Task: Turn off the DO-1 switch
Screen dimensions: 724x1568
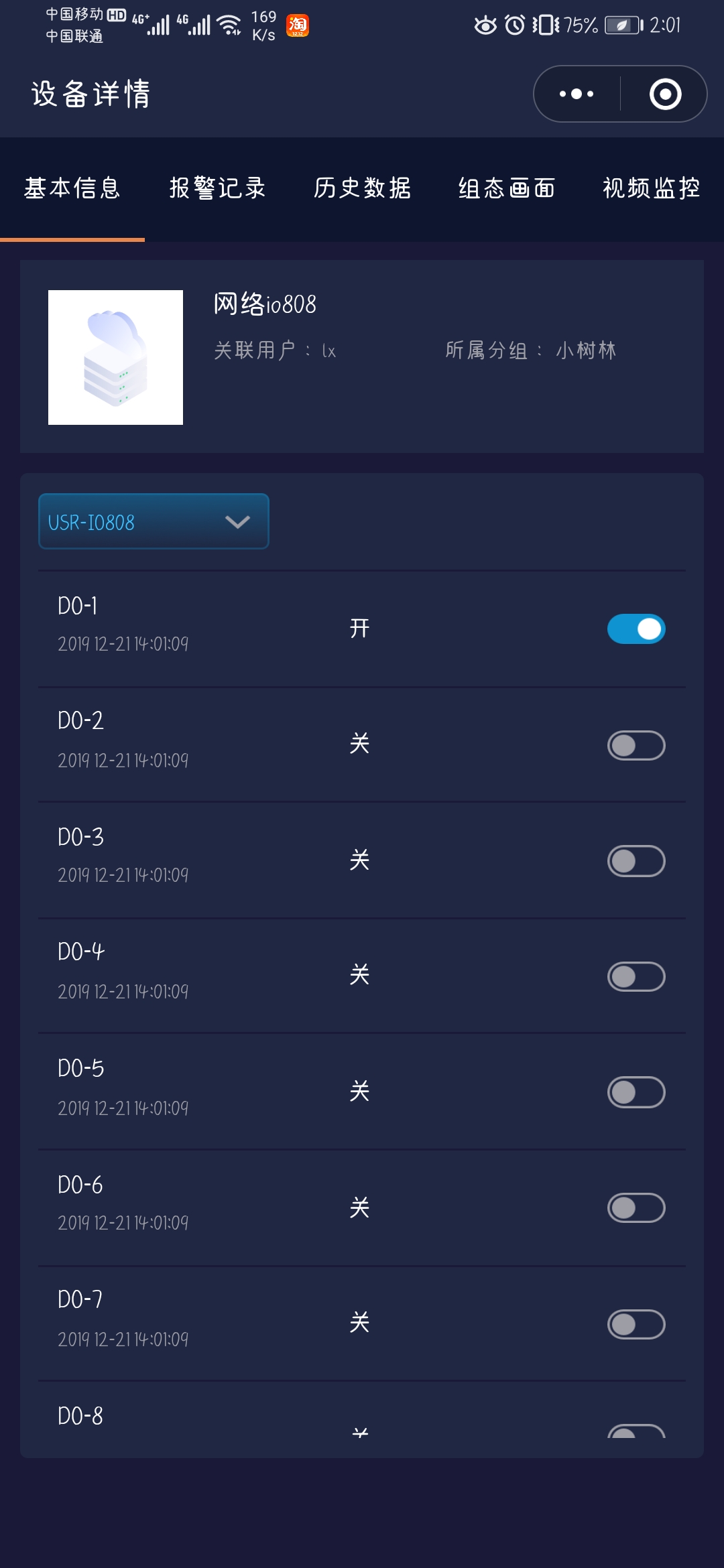Action: click(x=636, y=629)
